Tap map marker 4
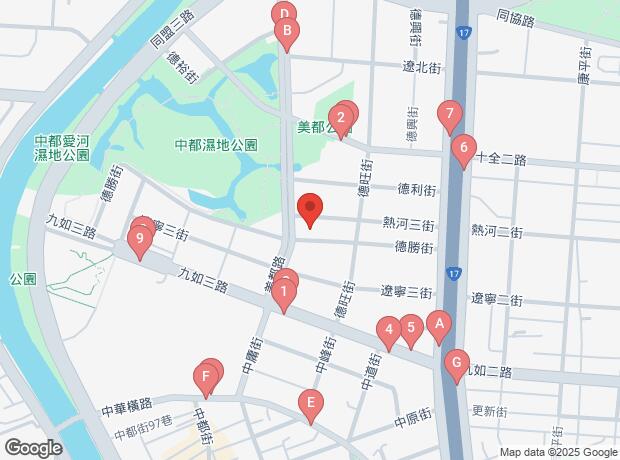620x460 pixels. point(388,330)
